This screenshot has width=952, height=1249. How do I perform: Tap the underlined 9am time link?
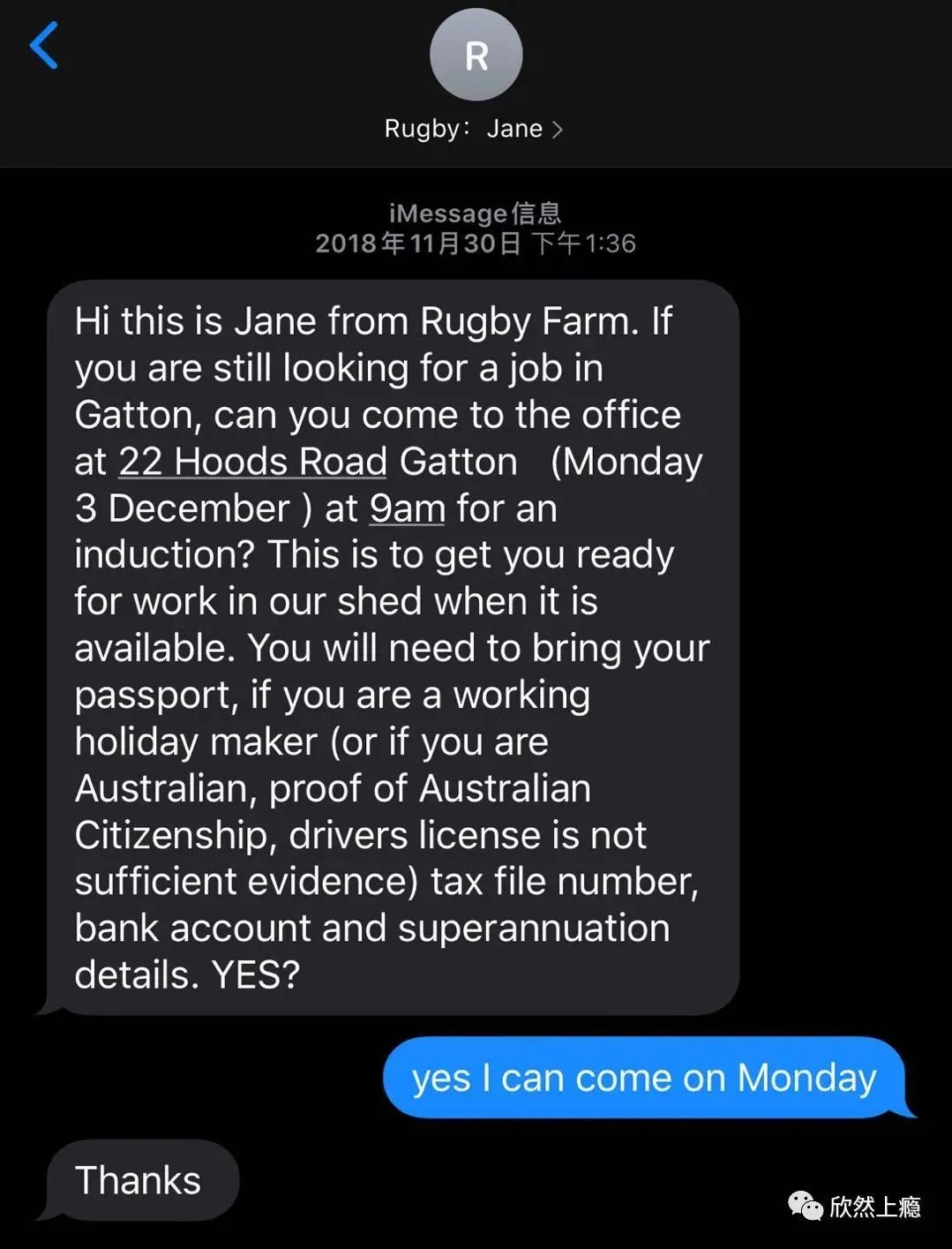407,508
